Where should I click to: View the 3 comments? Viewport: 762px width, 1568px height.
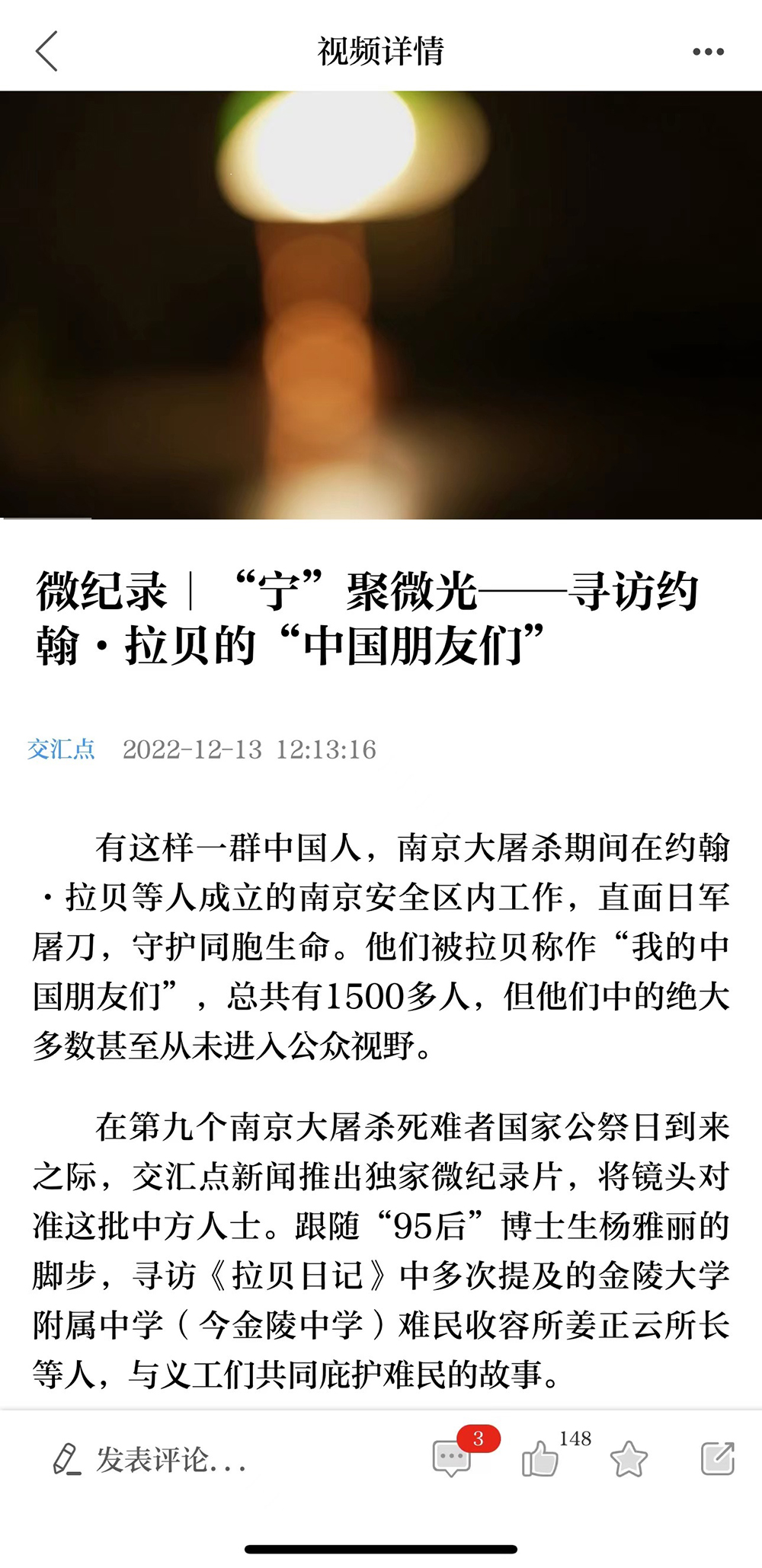pos(453,1458)
